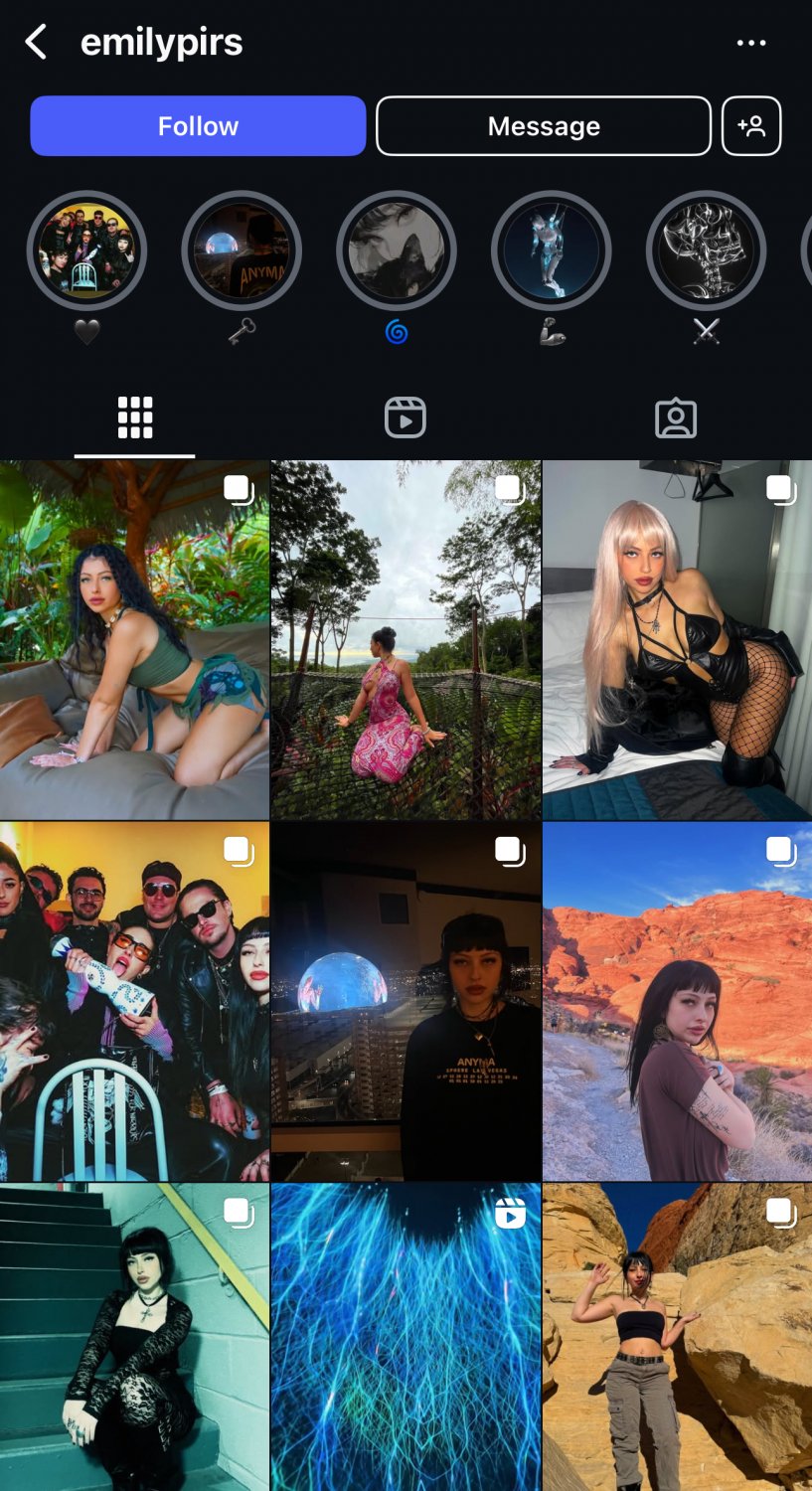Play the blue light strands reel
Screen dimensions: 812x1491
406,1337
